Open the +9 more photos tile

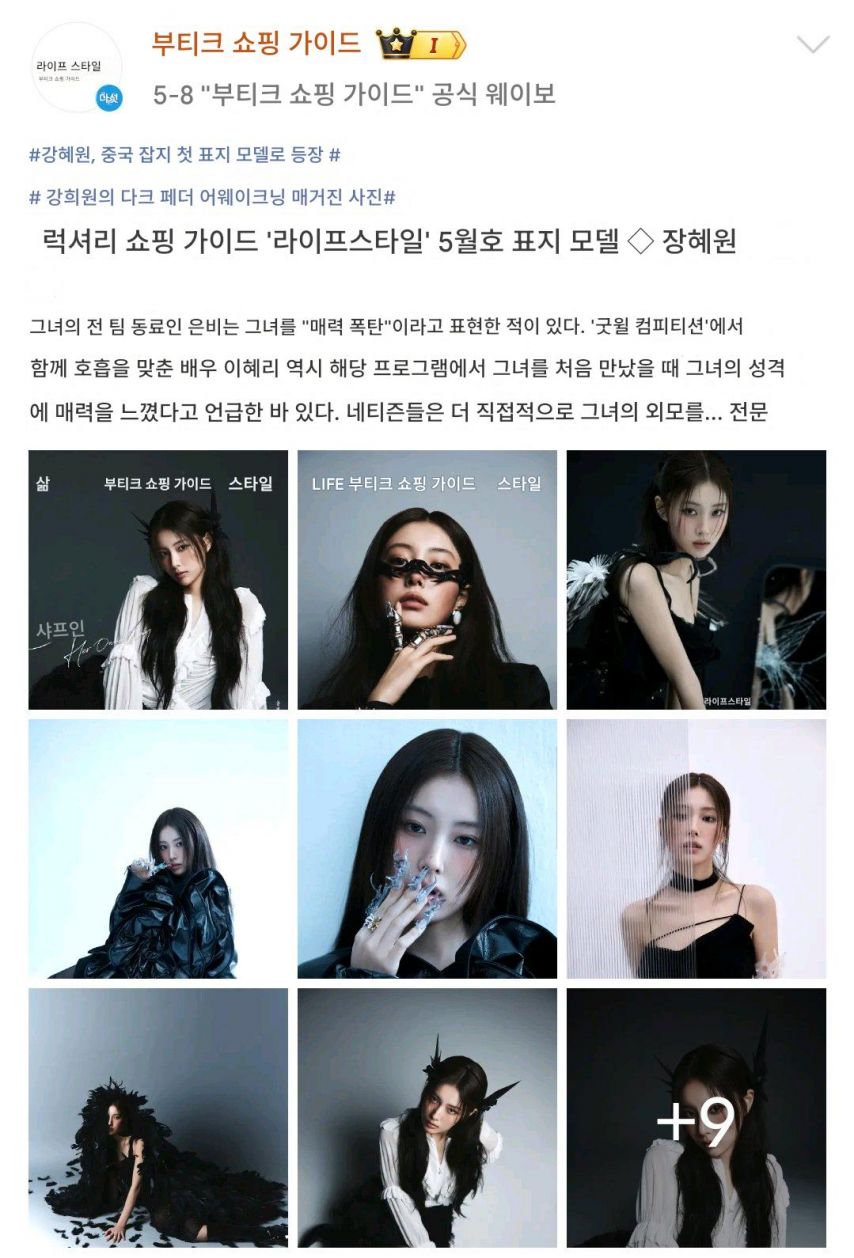pos(696,1118)
